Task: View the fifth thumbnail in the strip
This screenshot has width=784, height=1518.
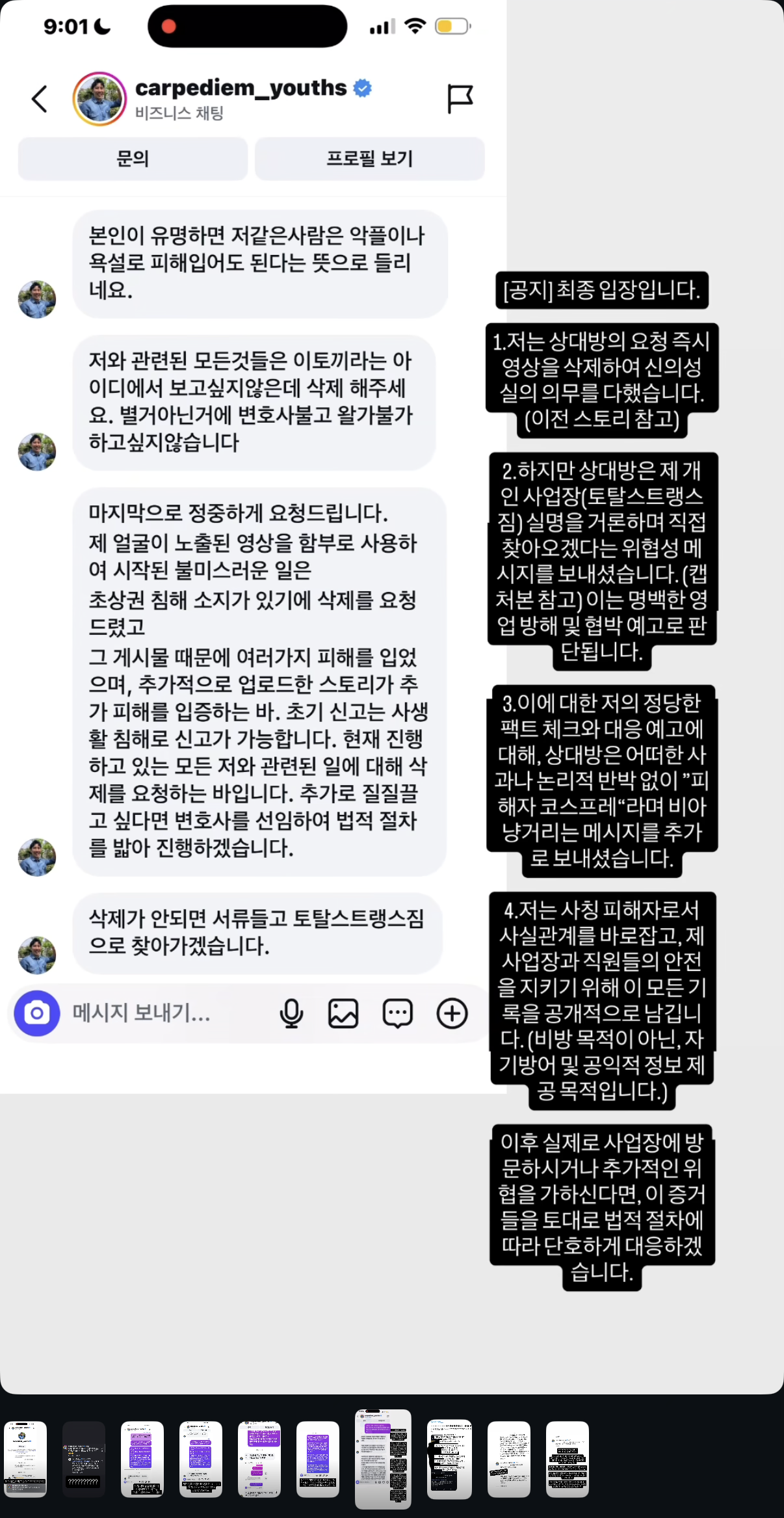Action: tap(259, 1459)
